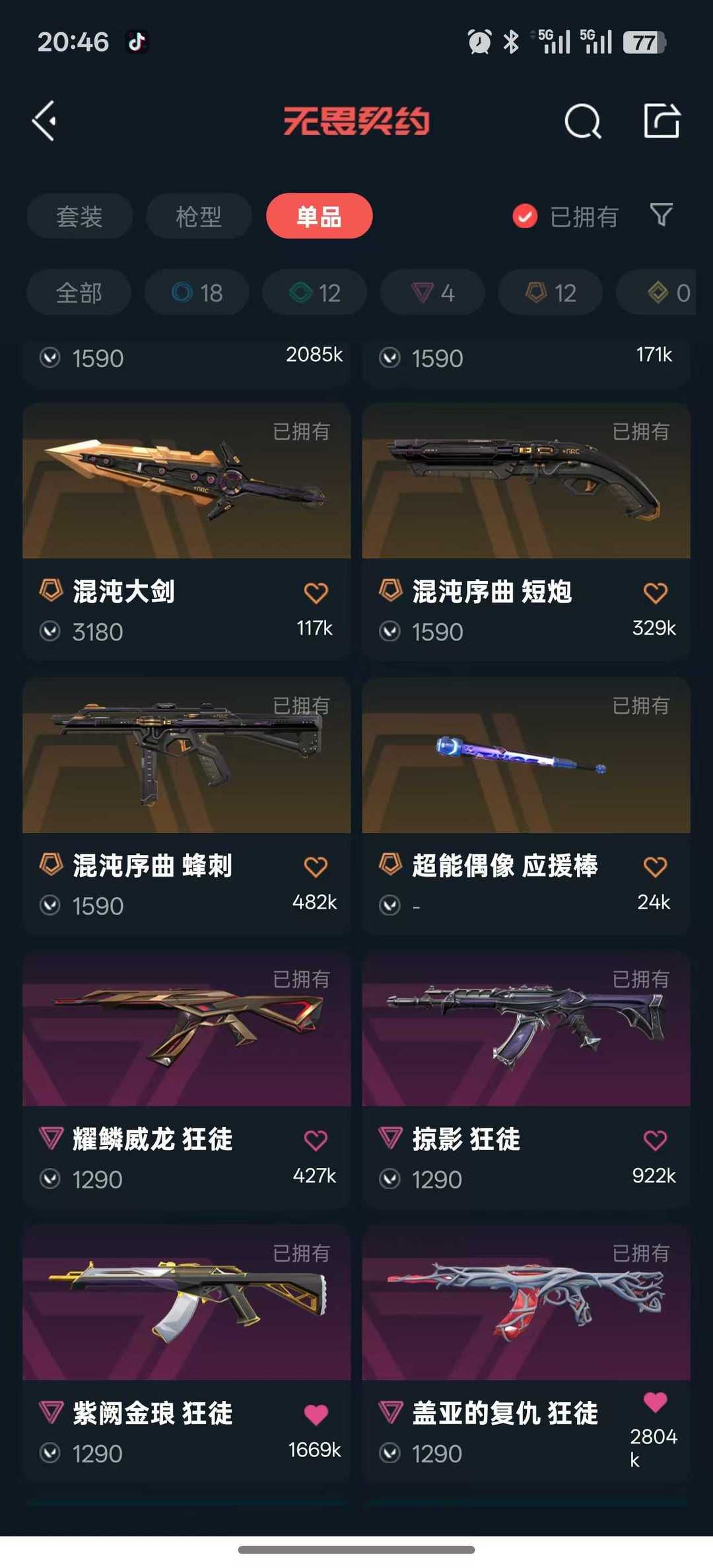The image size is (713, 1568).
Task: Tap the 全部 filter button
Action: point(79,292)
